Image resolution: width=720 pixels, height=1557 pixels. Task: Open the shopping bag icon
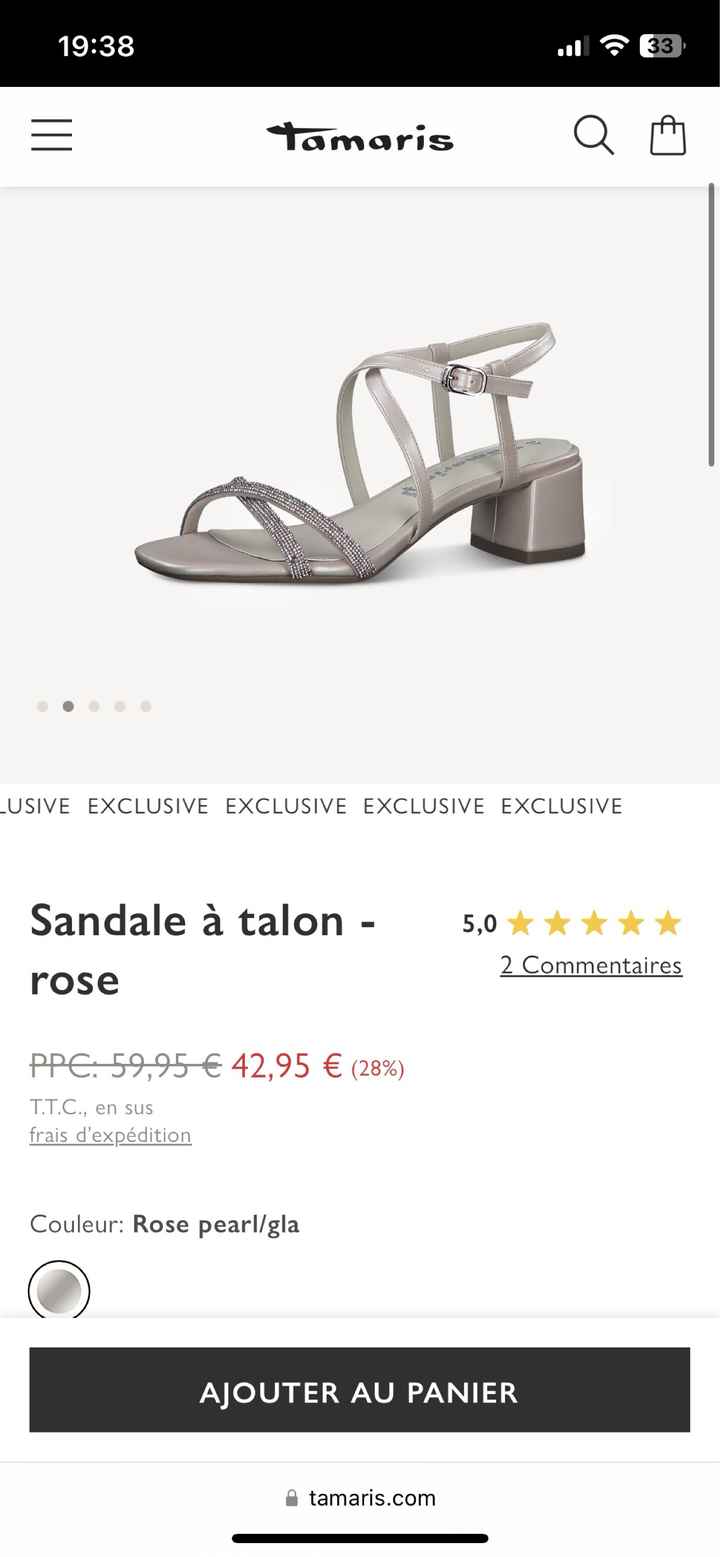click(x=667, y=135)
